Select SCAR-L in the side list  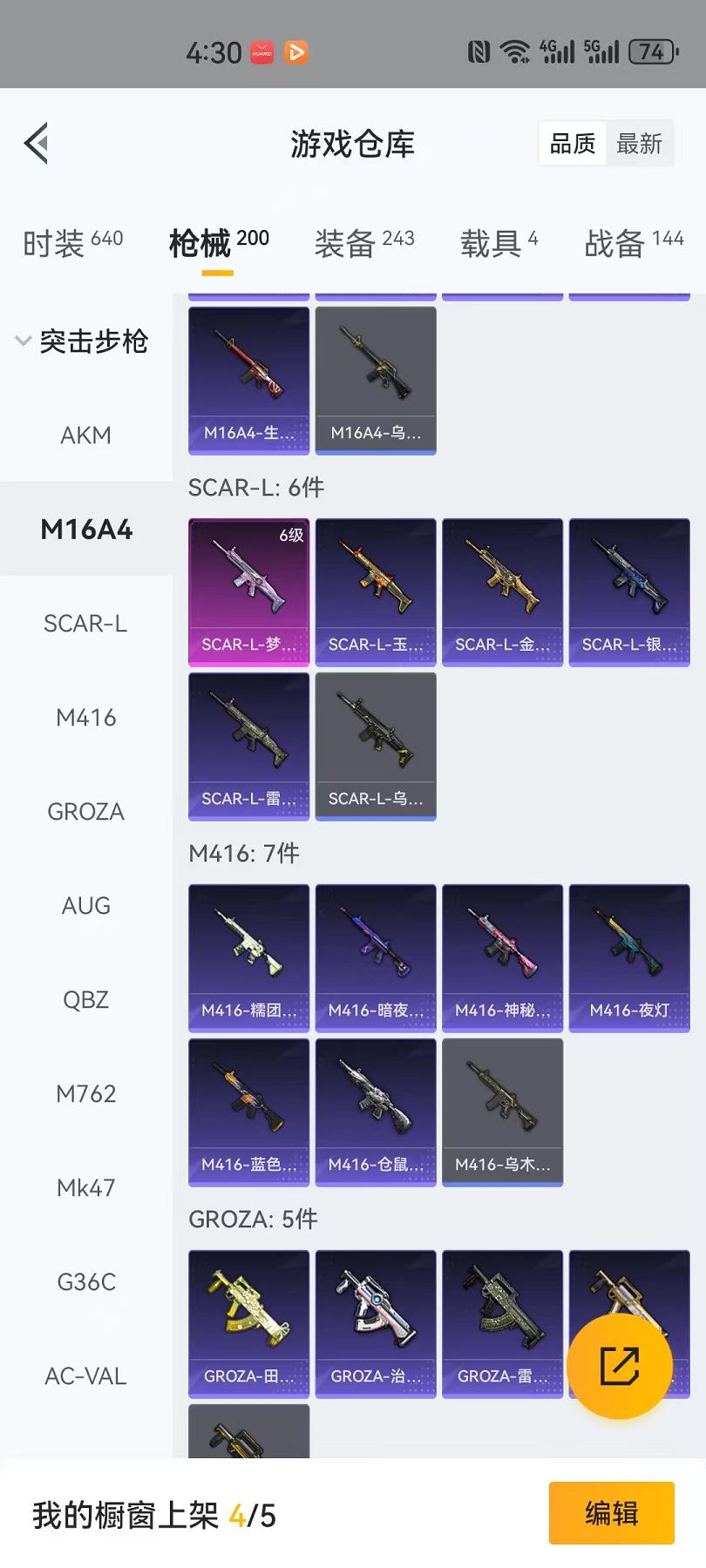(85, 623)
